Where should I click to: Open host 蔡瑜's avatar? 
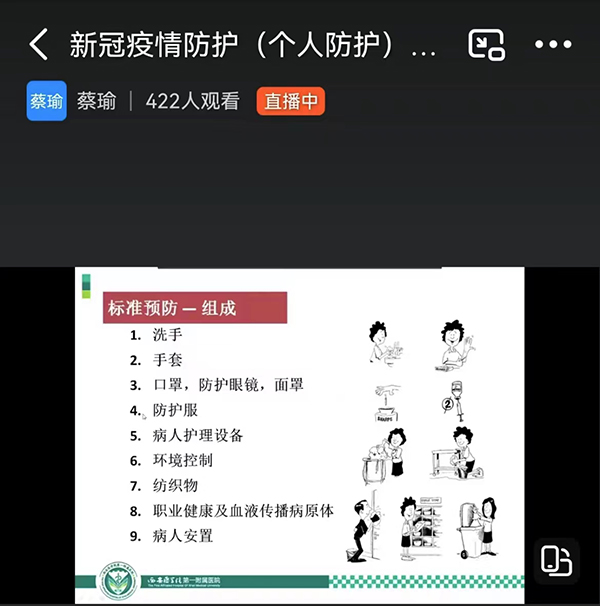coord(47,101)
